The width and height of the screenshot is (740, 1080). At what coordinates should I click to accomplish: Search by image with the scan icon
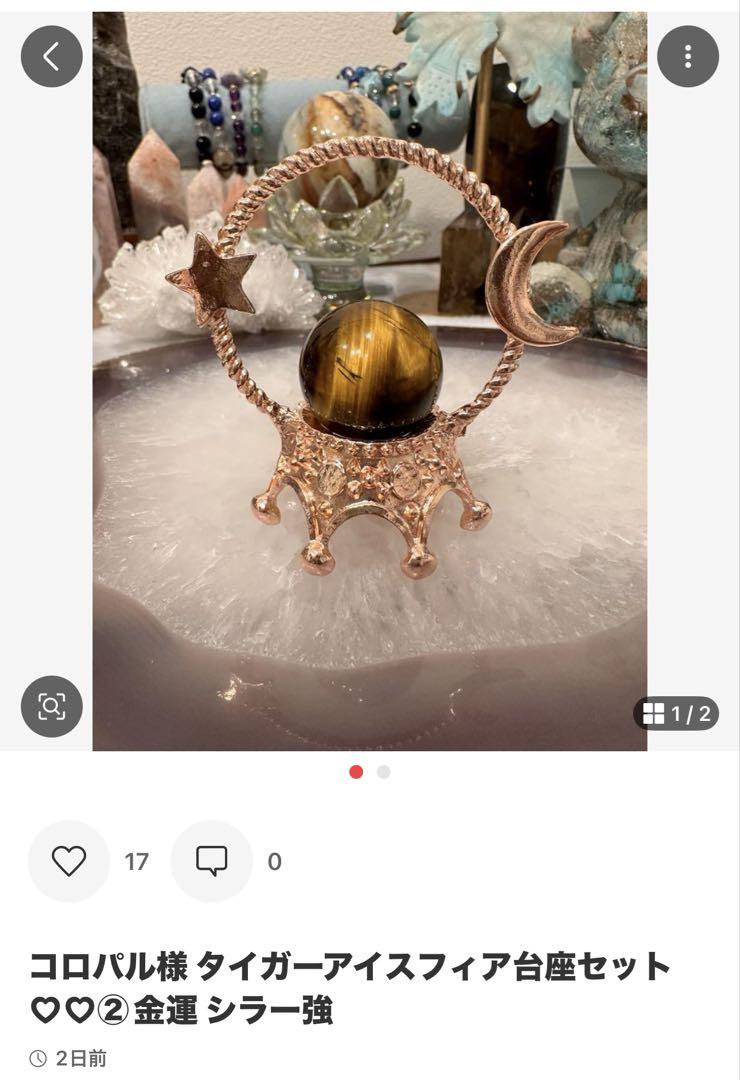pos(52,707)
